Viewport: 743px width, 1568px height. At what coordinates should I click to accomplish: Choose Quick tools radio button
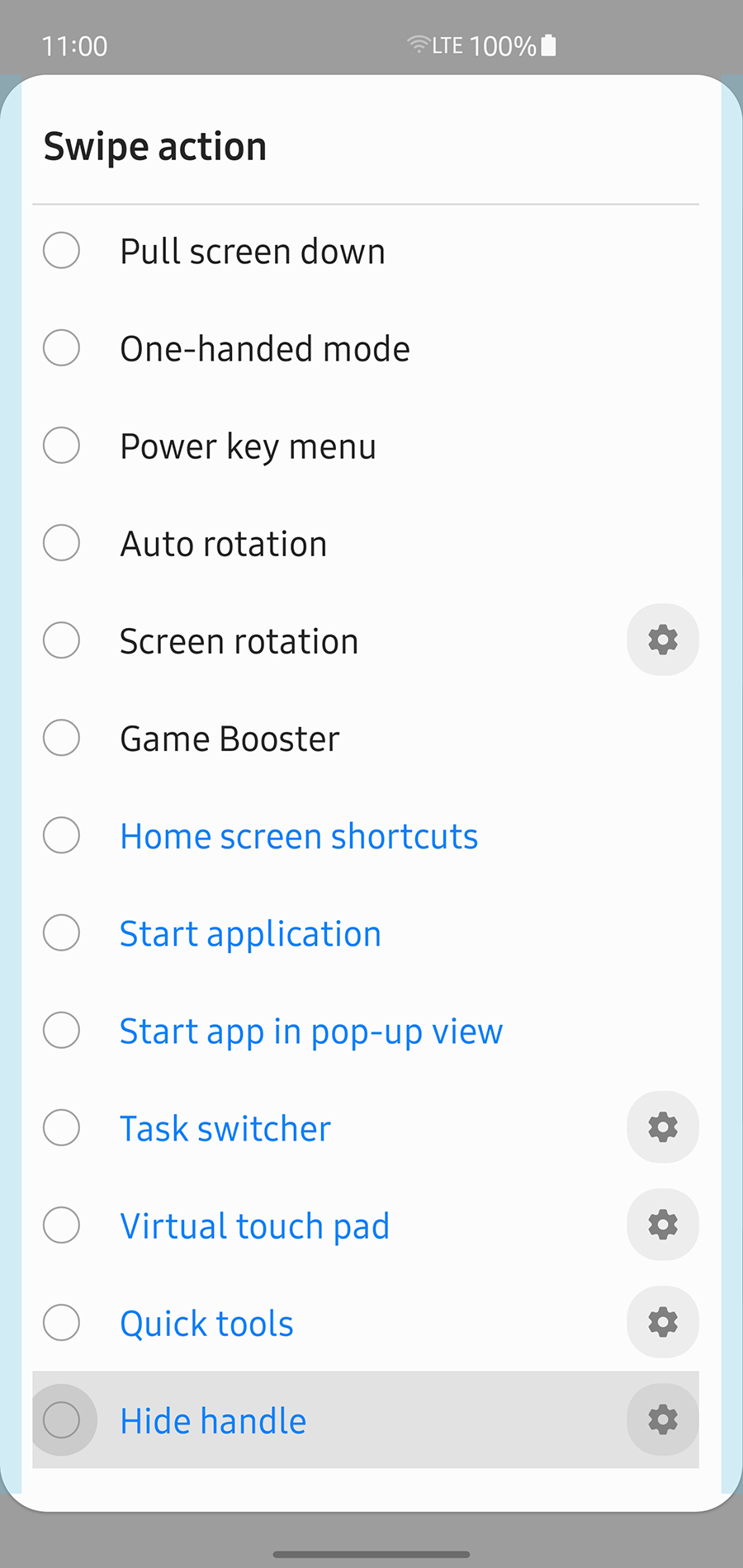62,1322
